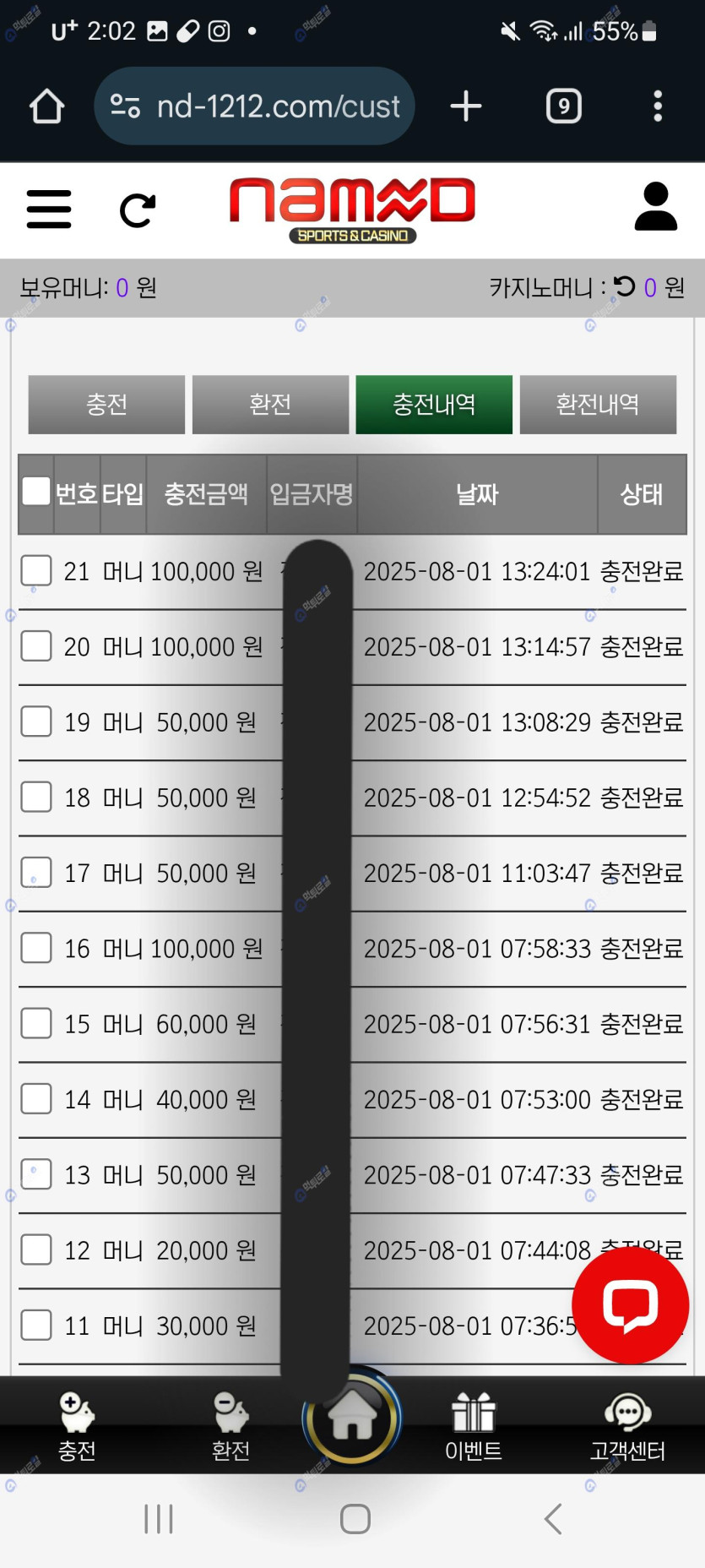705x1568 pixels.
Task: Open the user profile icon
Action: pyautogui.click(x=655, y=207)
